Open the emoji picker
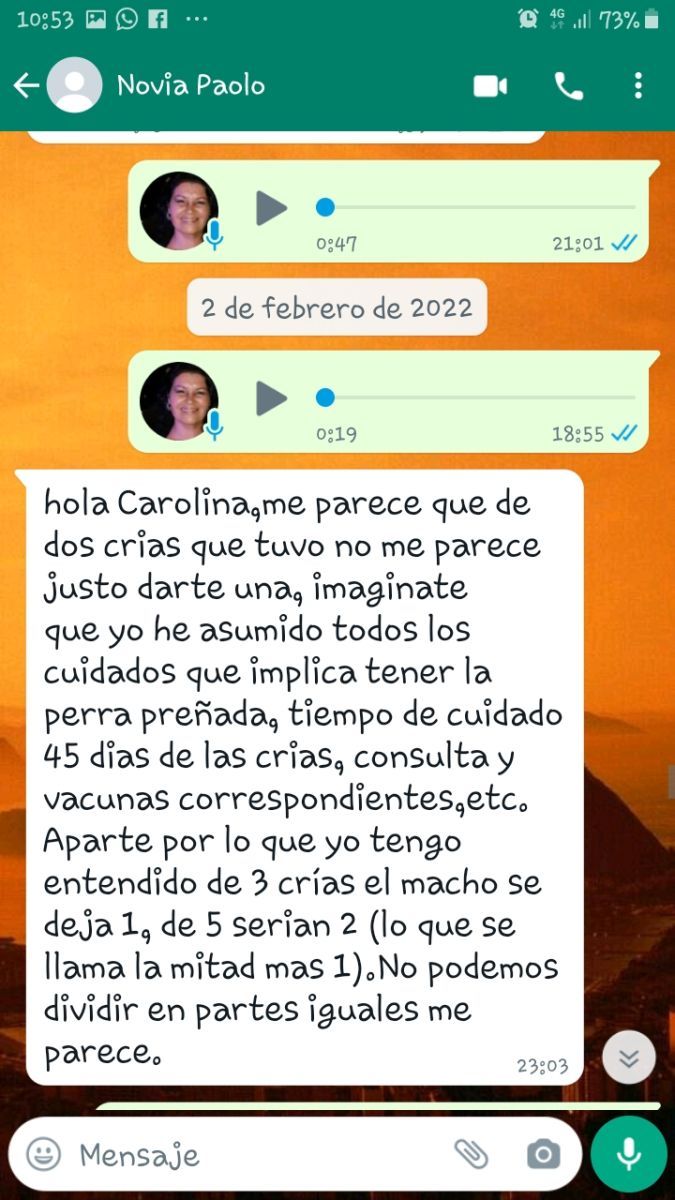The width and height of the screenshot is (675, 1200). 43,1155
